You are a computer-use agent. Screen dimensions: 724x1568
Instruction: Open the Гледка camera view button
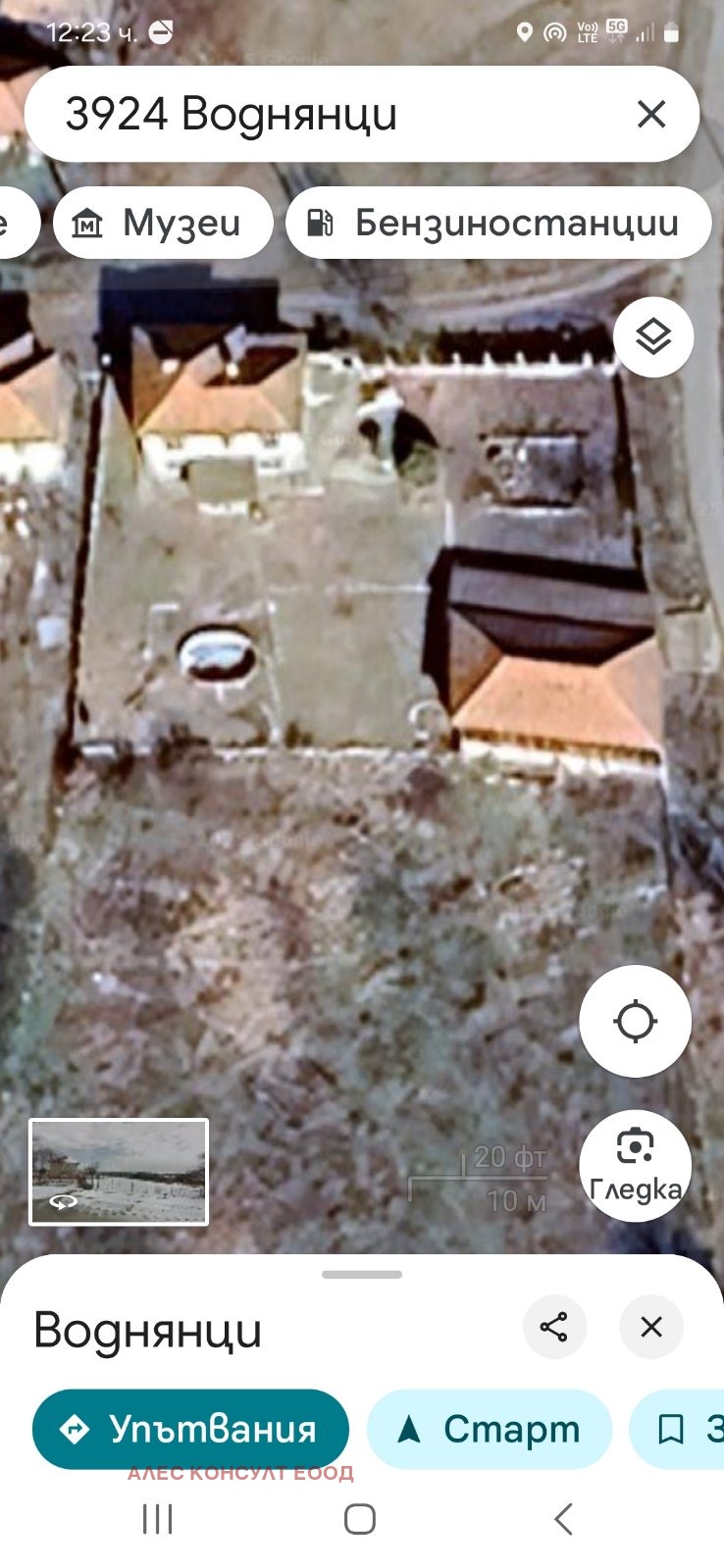click(635, 1165)
